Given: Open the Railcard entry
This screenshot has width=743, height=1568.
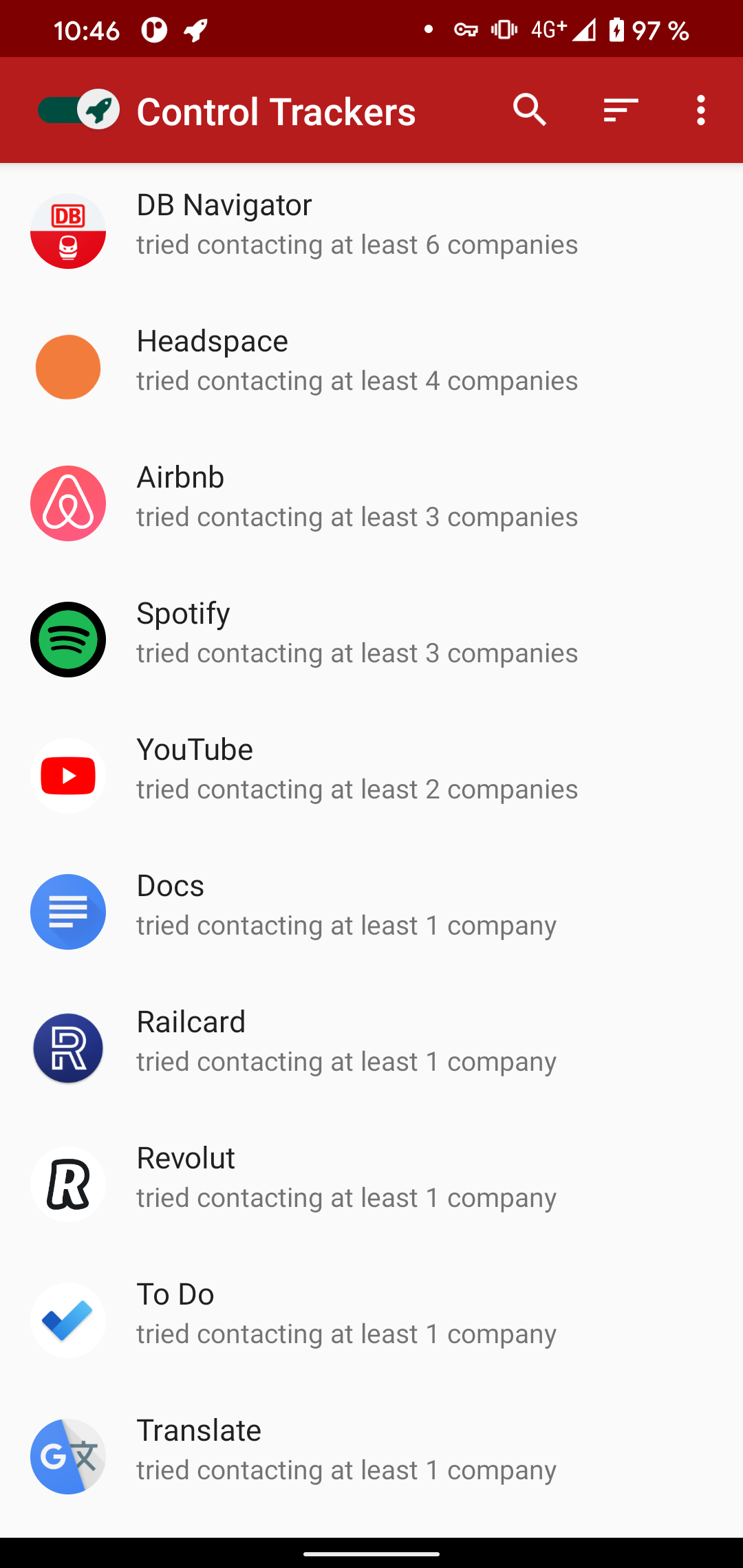Looking at the screenshot, I should (x=371, y=1048).
